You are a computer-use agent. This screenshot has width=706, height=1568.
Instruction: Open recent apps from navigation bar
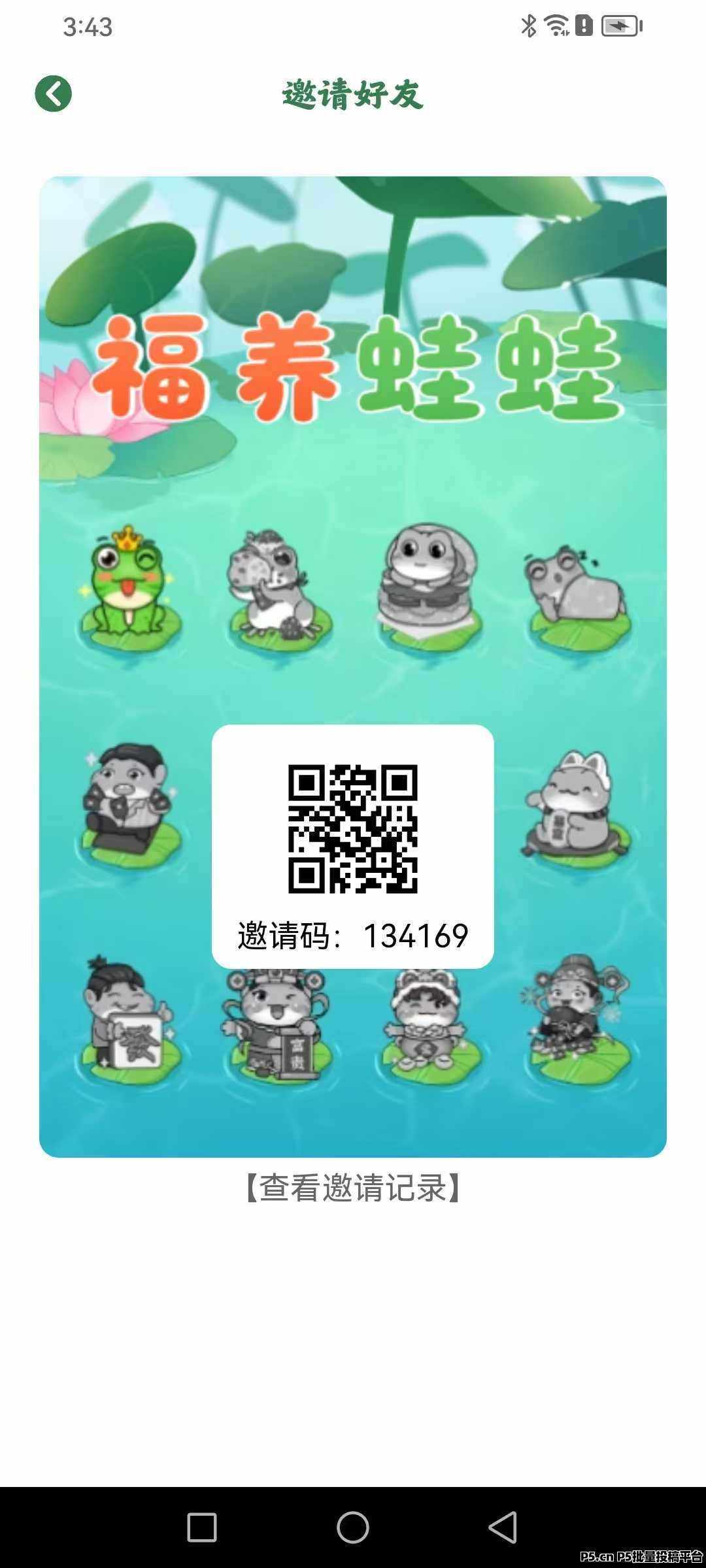pos(202,1527)
